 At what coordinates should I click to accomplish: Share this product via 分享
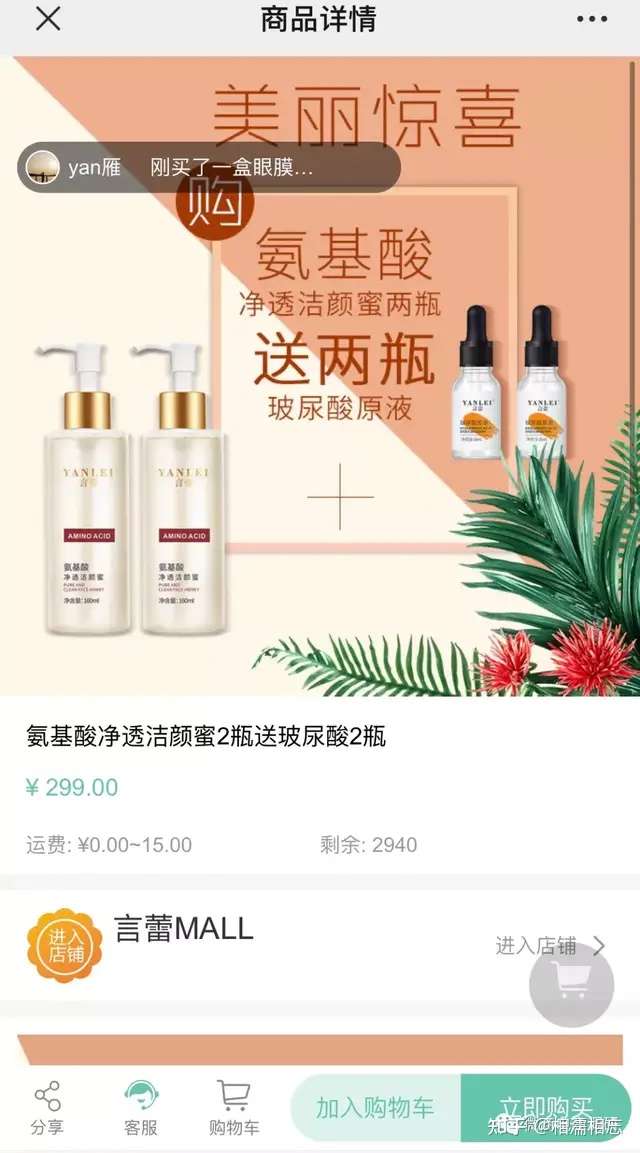pyautogui.click(x=47, y=1108)
